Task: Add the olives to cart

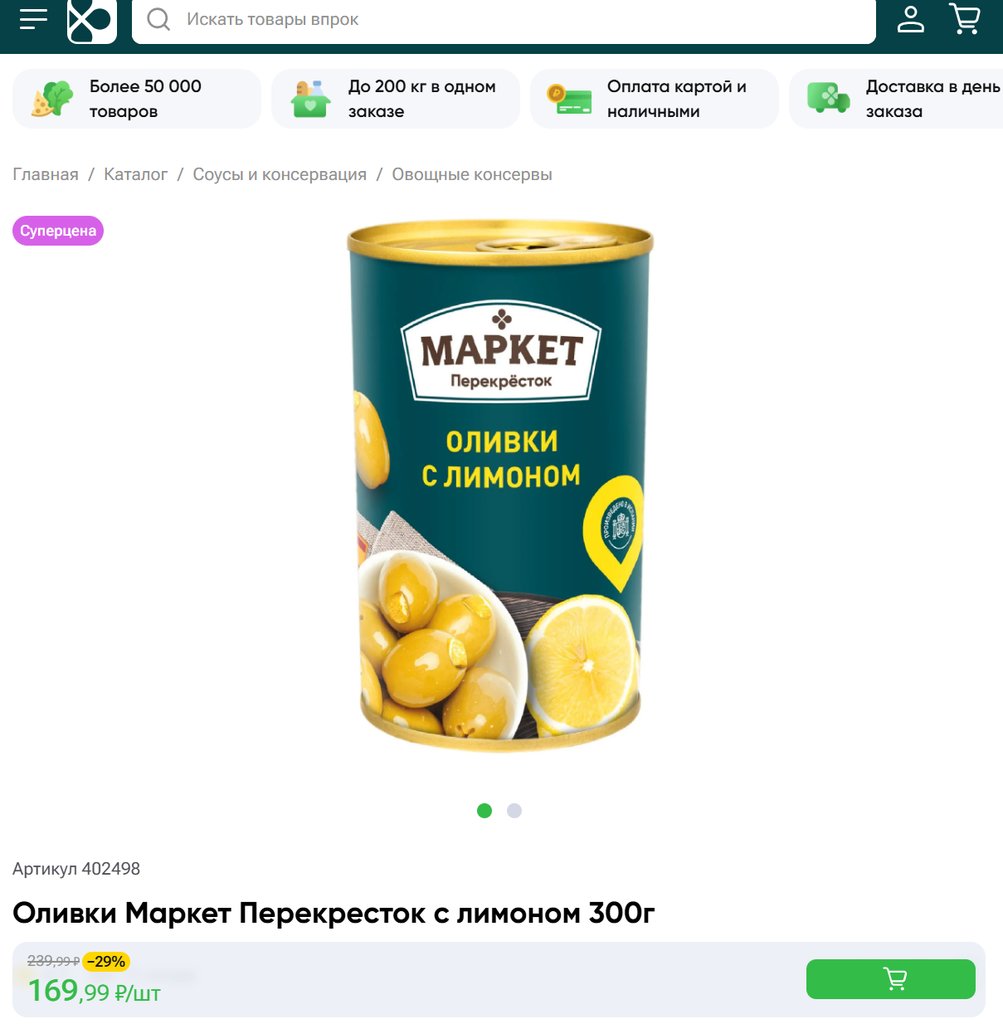Action: pos(890,979)
